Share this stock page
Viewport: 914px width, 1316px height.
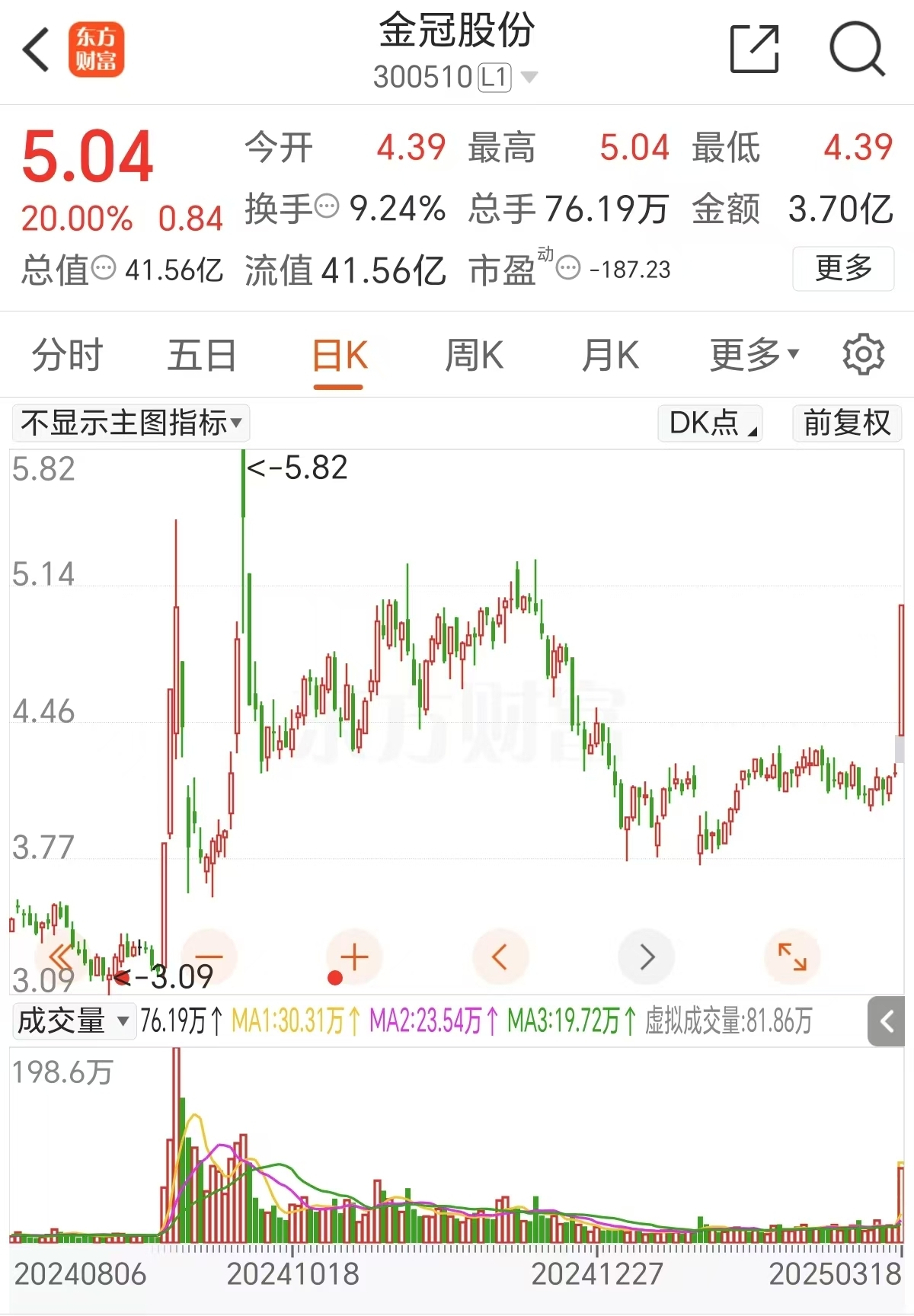point(754,50)
